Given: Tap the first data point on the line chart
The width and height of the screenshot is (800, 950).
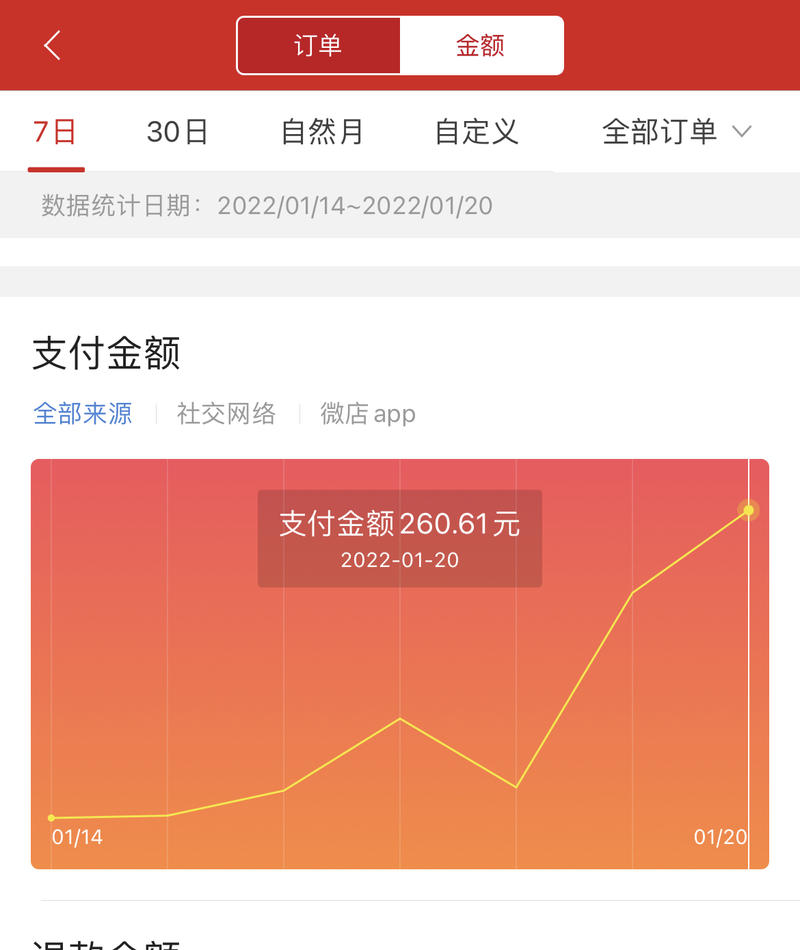Looking at the screenshot, I should point(52,818).
